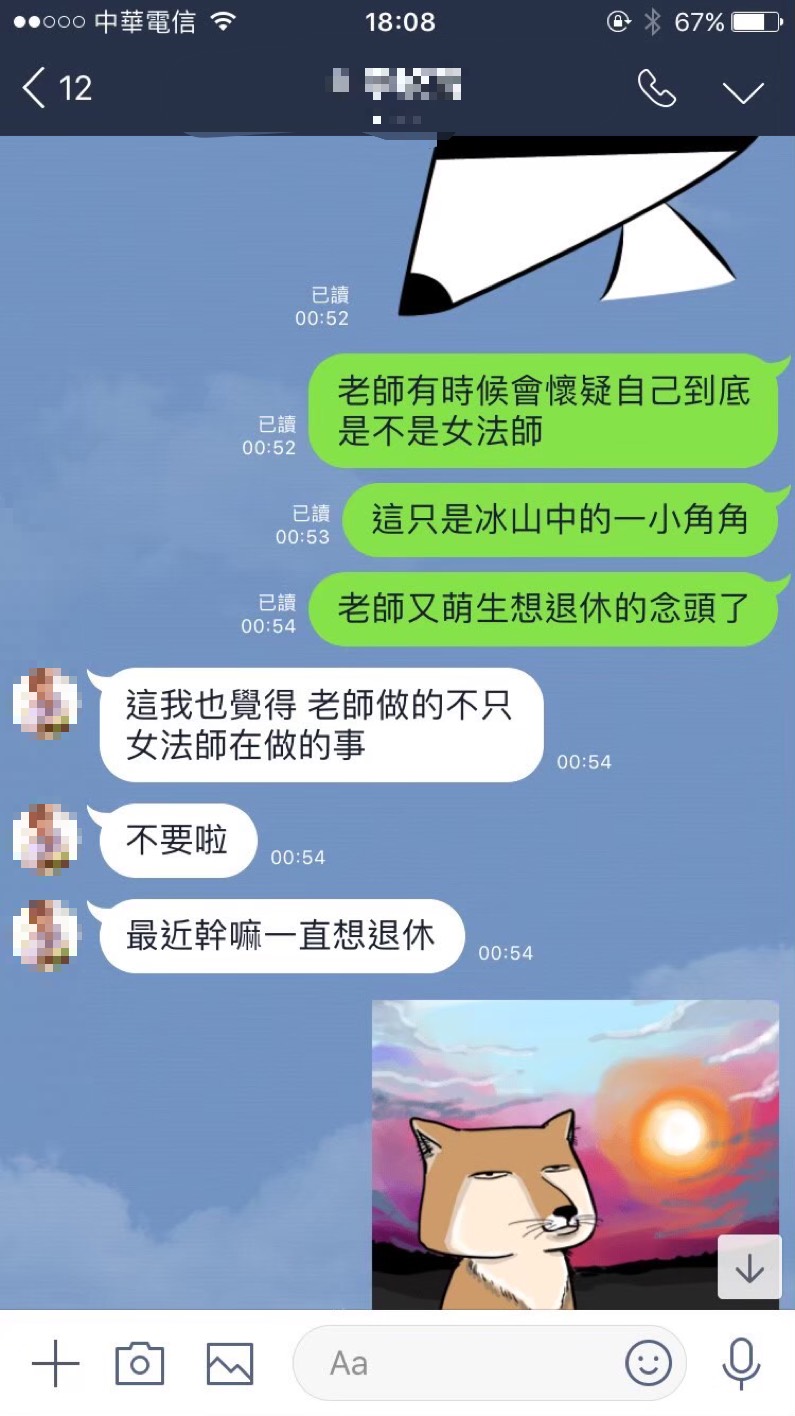The height and width of the screenshot is (1416, 795).
Task: Go back to the chat list
Action: click(x=55, y=88)
